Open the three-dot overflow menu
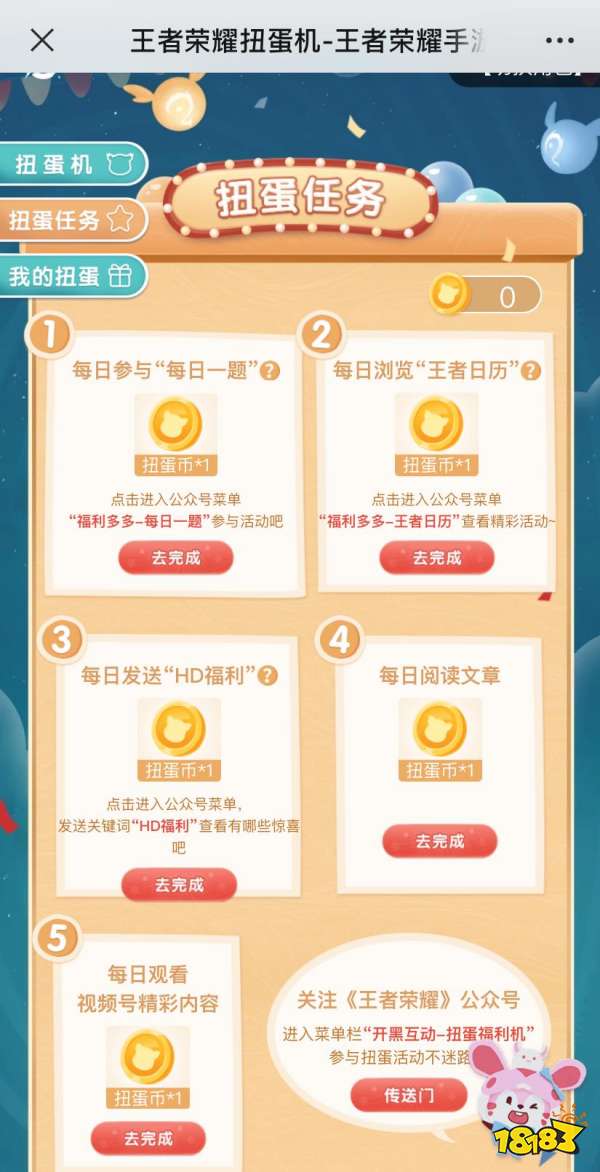 click(x=559, y=41)
